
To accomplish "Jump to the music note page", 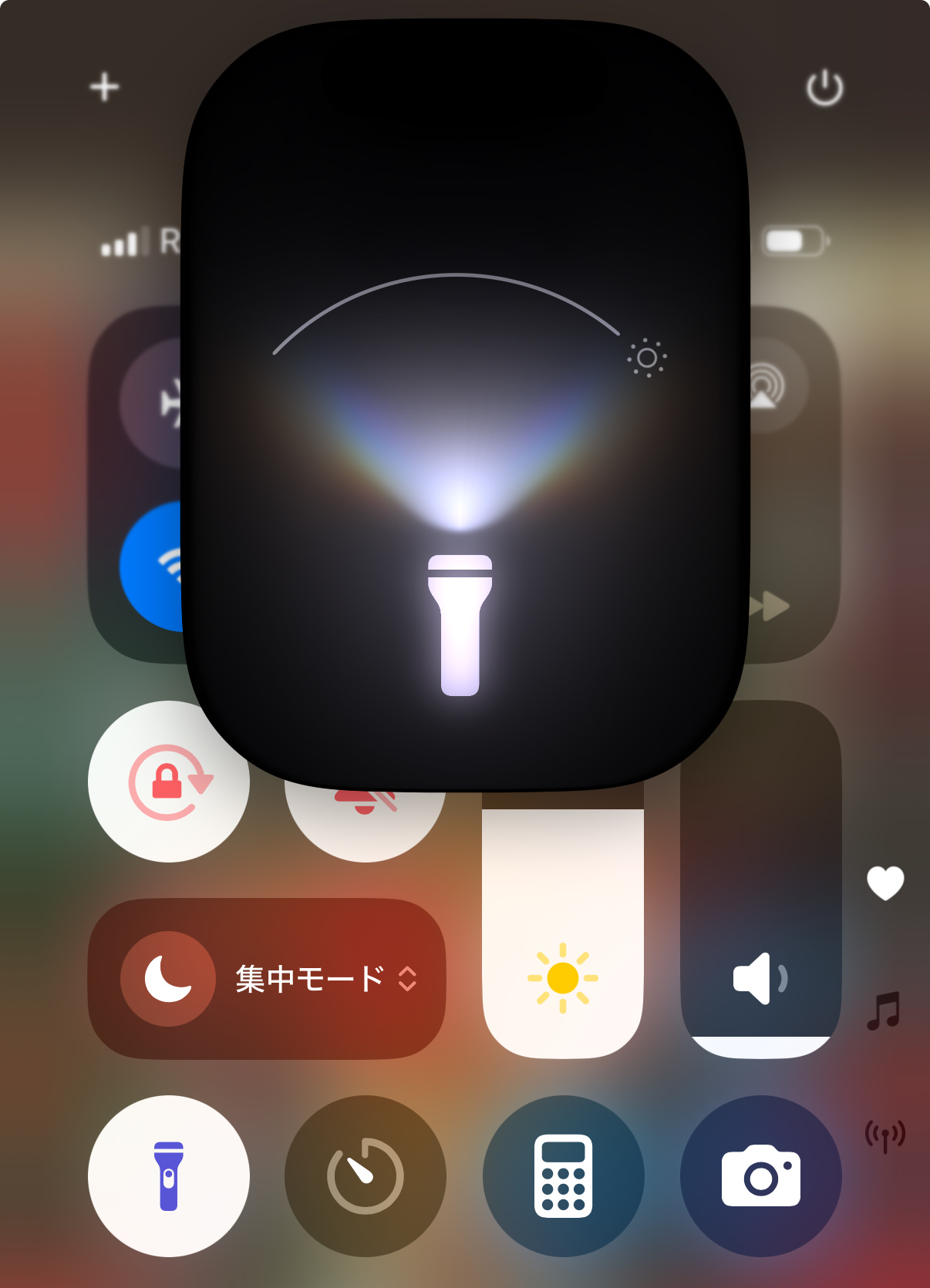I will tap(884, 1011).
